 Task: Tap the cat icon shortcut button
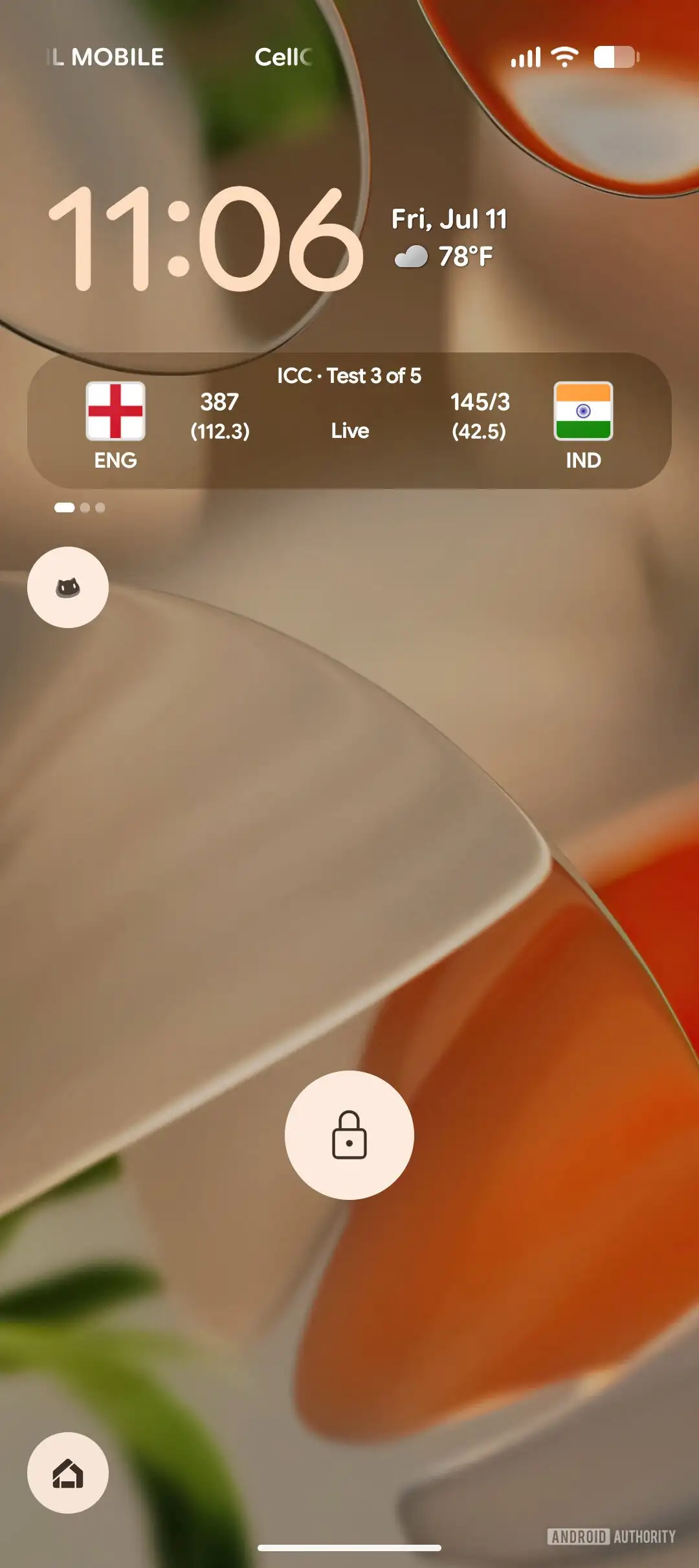click(68, 587)
